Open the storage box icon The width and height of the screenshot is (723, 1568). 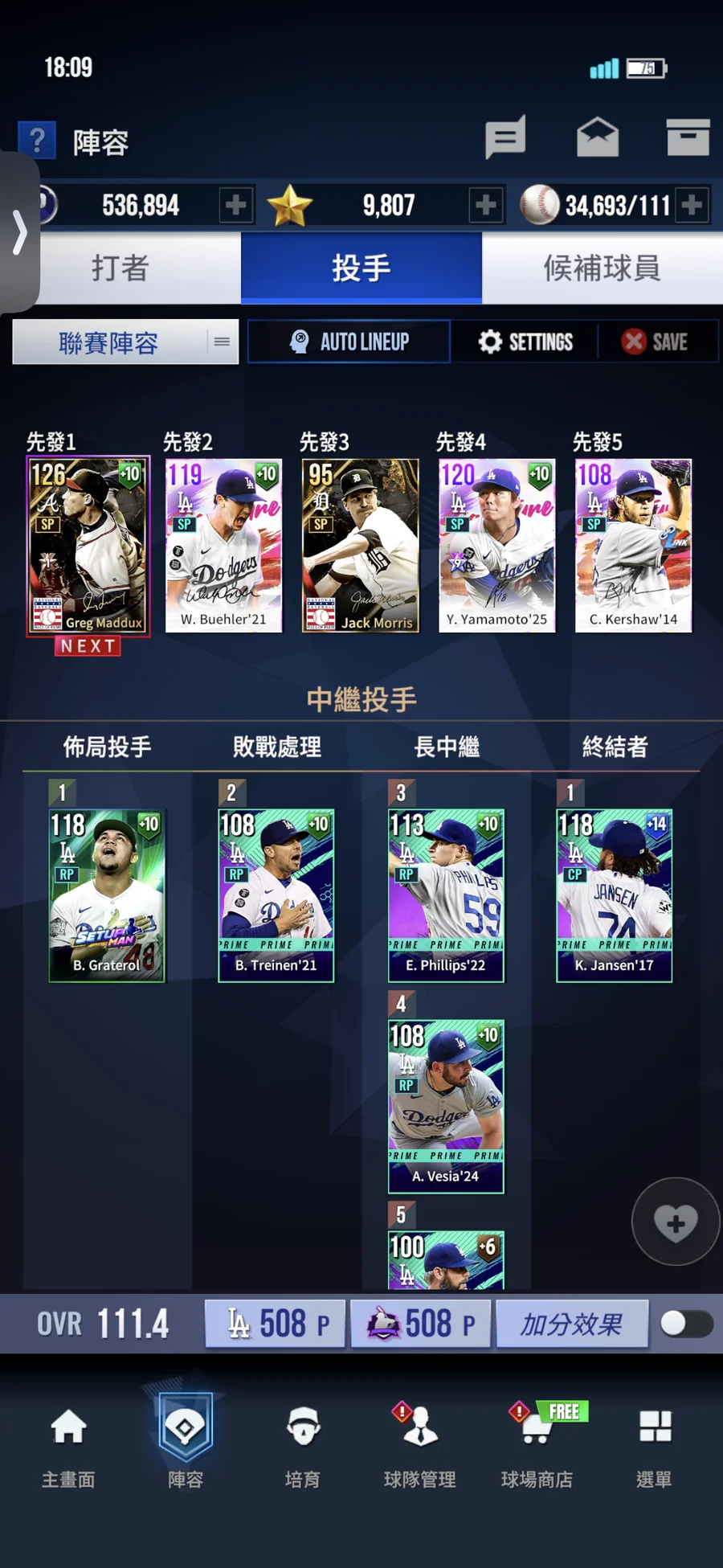[x=688, y=137]
